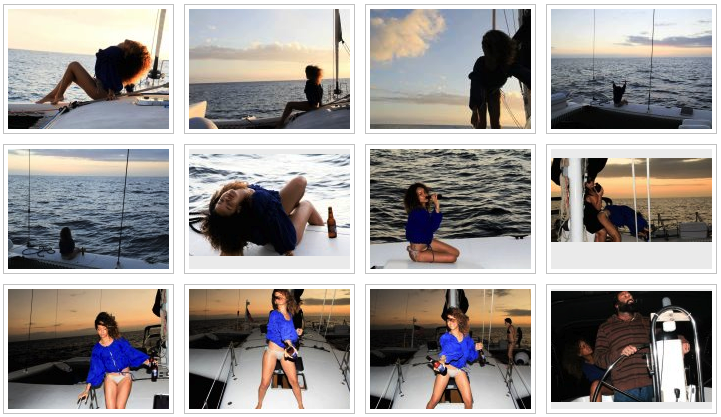Screen dimensions: 721x417
Task: Open the photo with the gray empty bottom strip
Action: coord(631,208)
